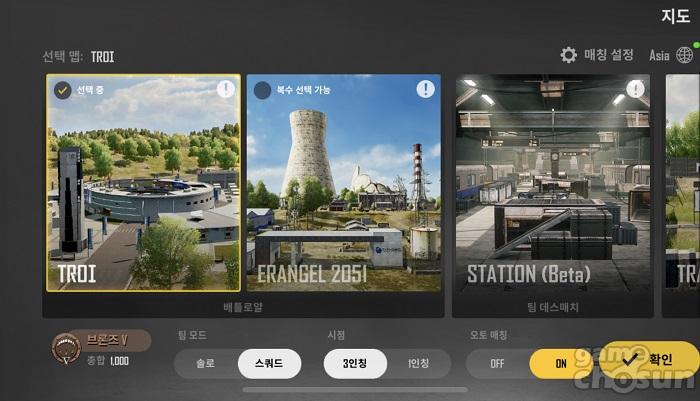The height and width of the screenshot is (401, 700).
Task: Open the 브론즈 V rank badge
Action: 100,349
